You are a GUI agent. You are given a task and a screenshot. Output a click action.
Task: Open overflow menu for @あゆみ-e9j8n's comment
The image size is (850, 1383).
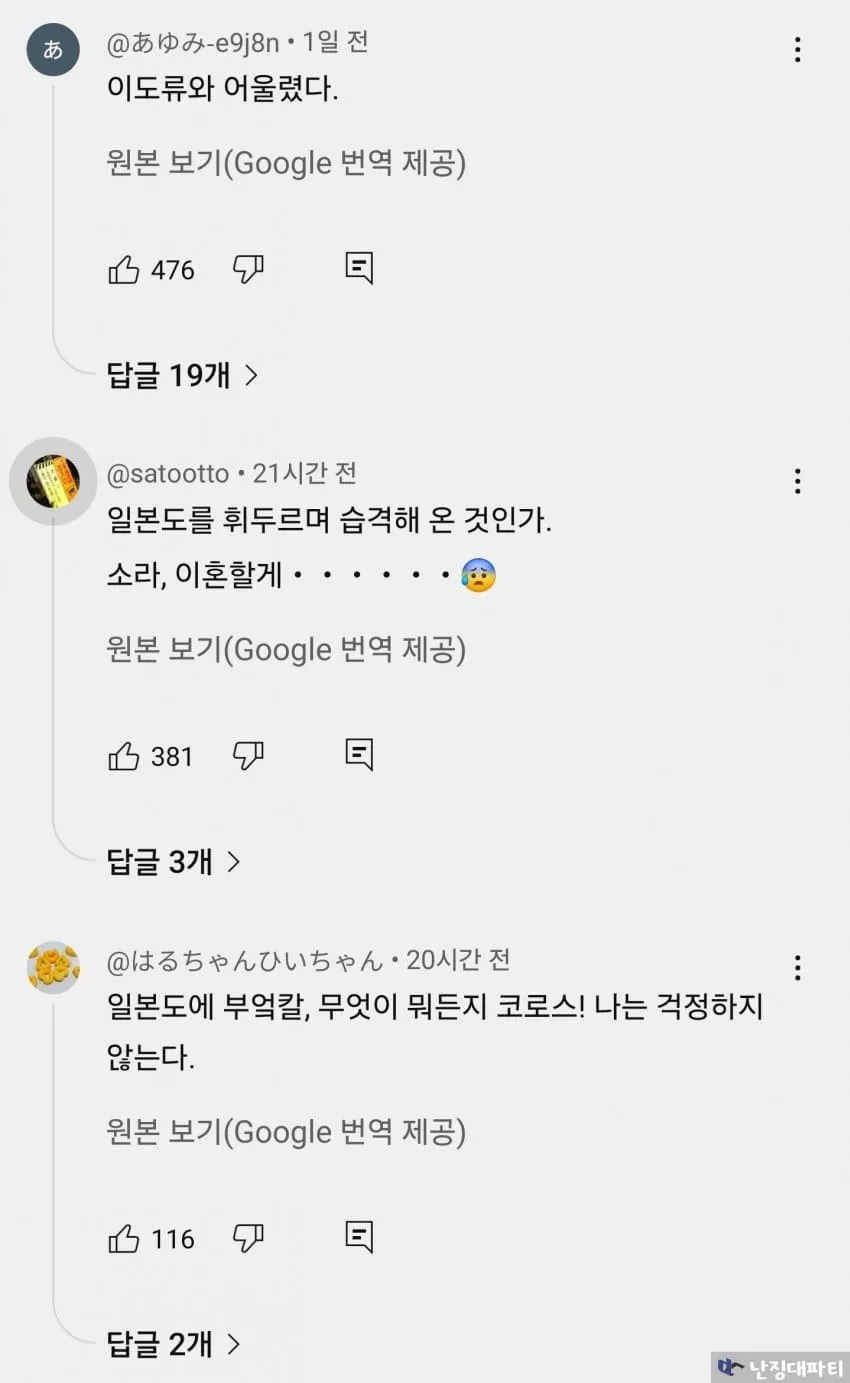point(797,50)
